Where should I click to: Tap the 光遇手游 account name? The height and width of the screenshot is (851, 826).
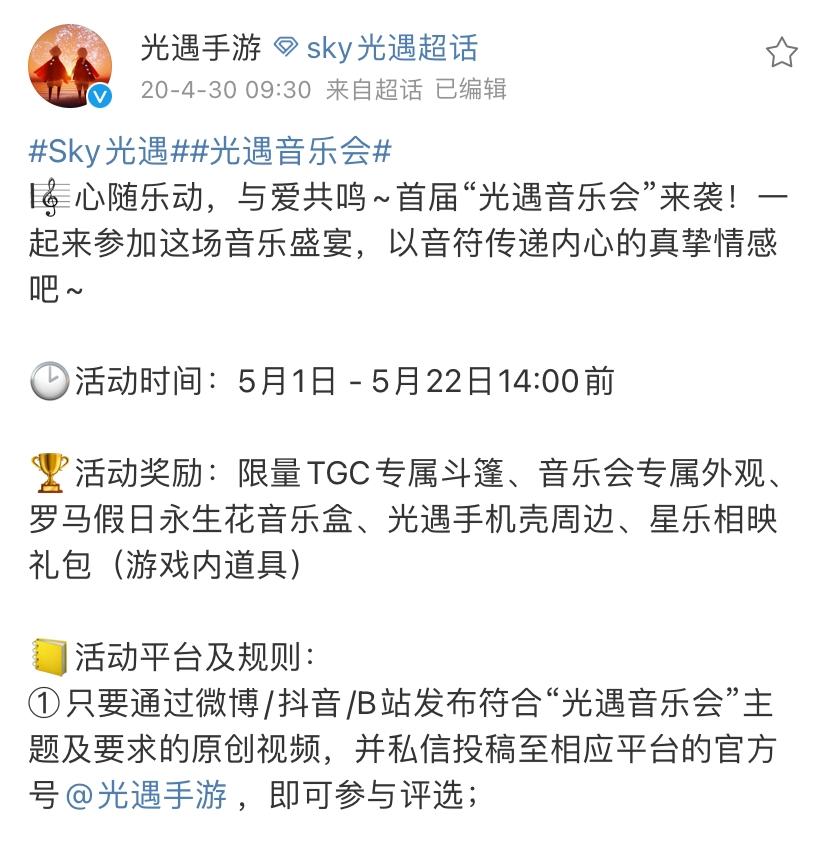coord(200,47)
